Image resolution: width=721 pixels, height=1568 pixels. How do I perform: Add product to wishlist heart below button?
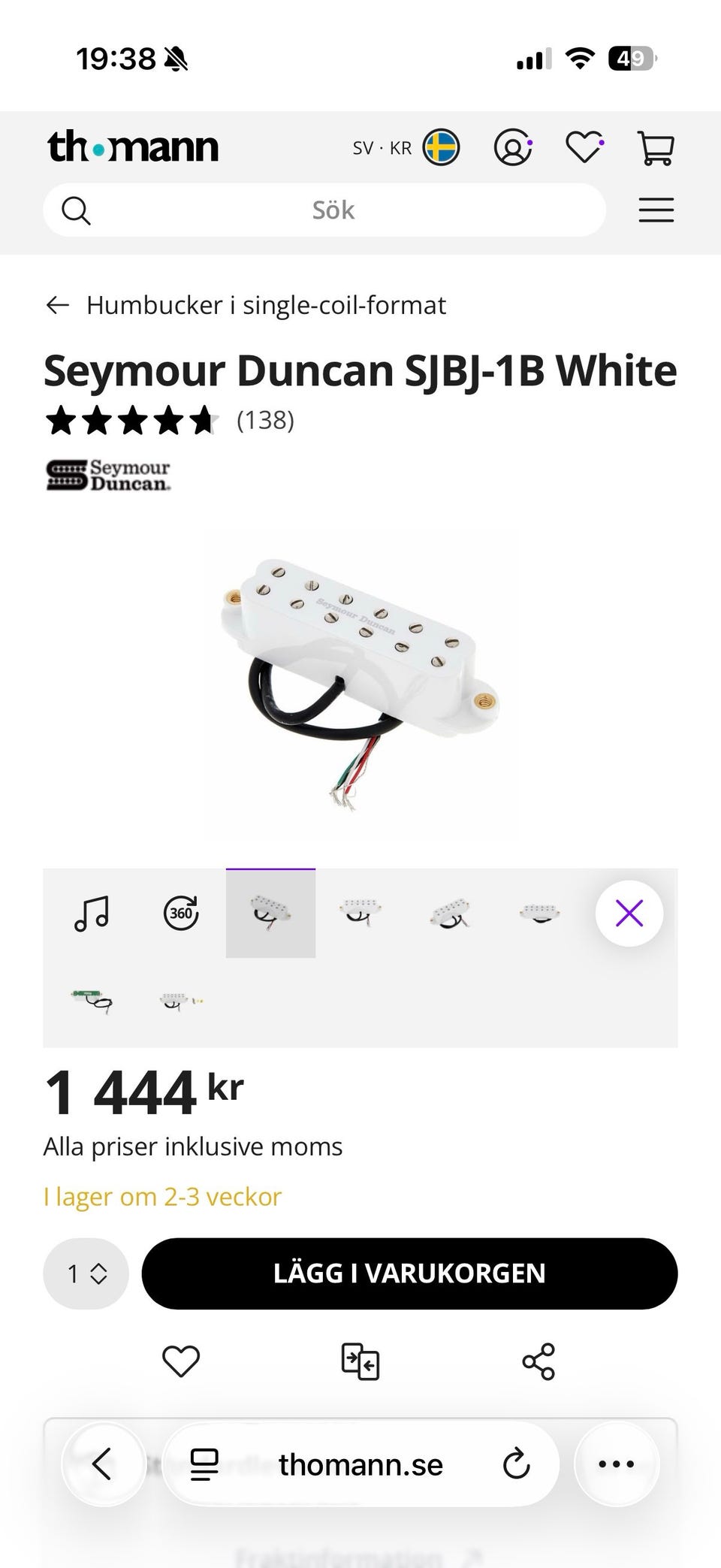pyautogui.click(x=181, y=1361)
